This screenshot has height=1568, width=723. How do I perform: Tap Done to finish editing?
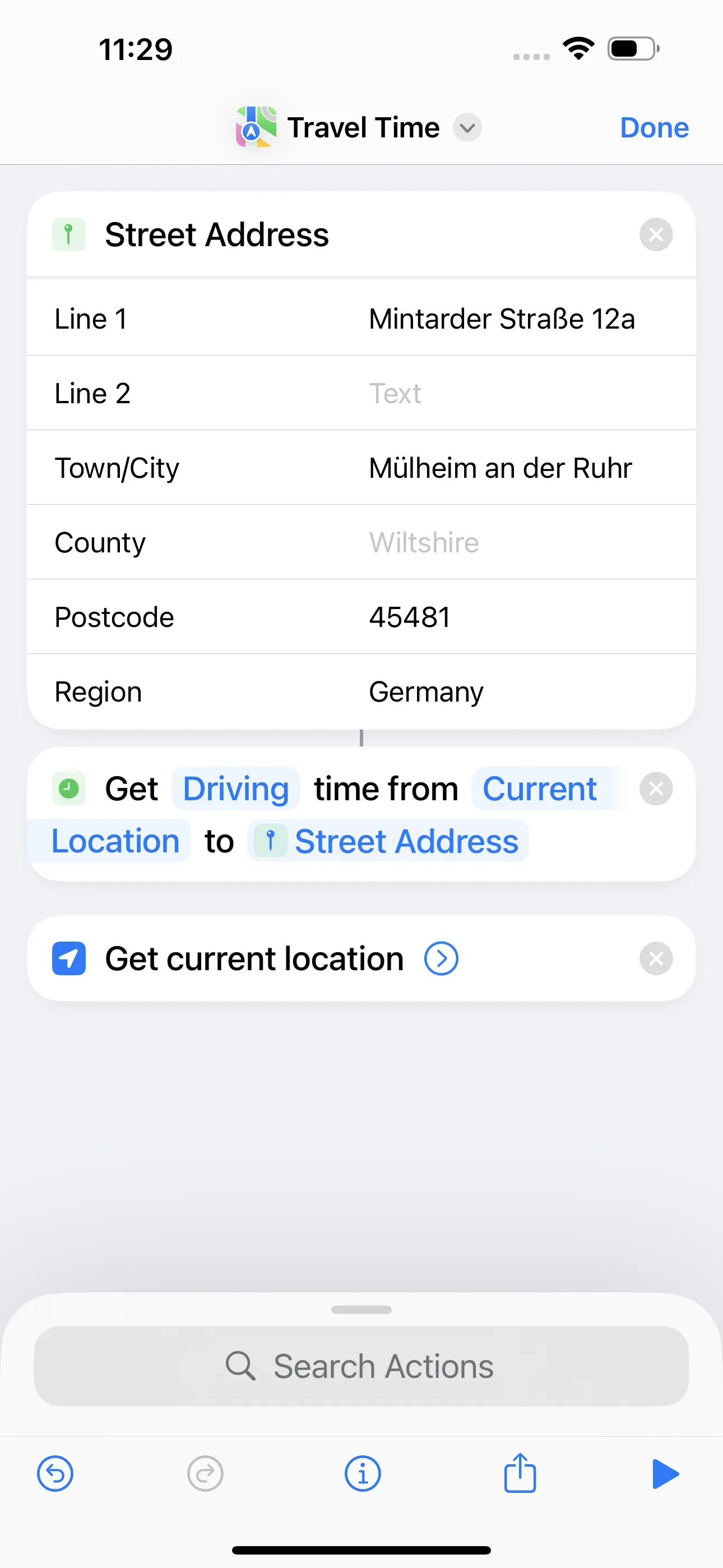tap(654, 127)
